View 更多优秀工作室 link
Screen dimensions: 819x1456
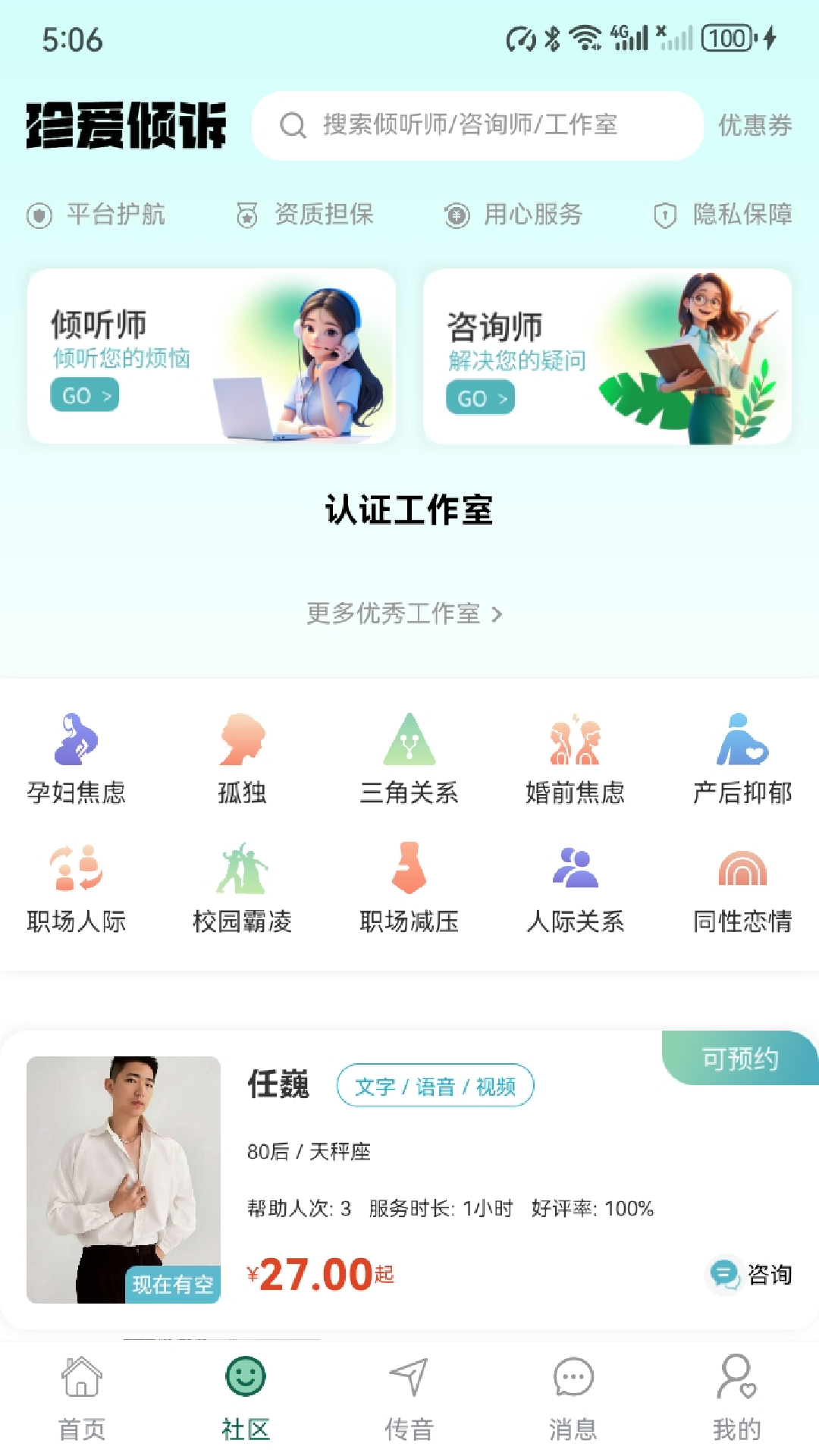[x=404, y=613]
